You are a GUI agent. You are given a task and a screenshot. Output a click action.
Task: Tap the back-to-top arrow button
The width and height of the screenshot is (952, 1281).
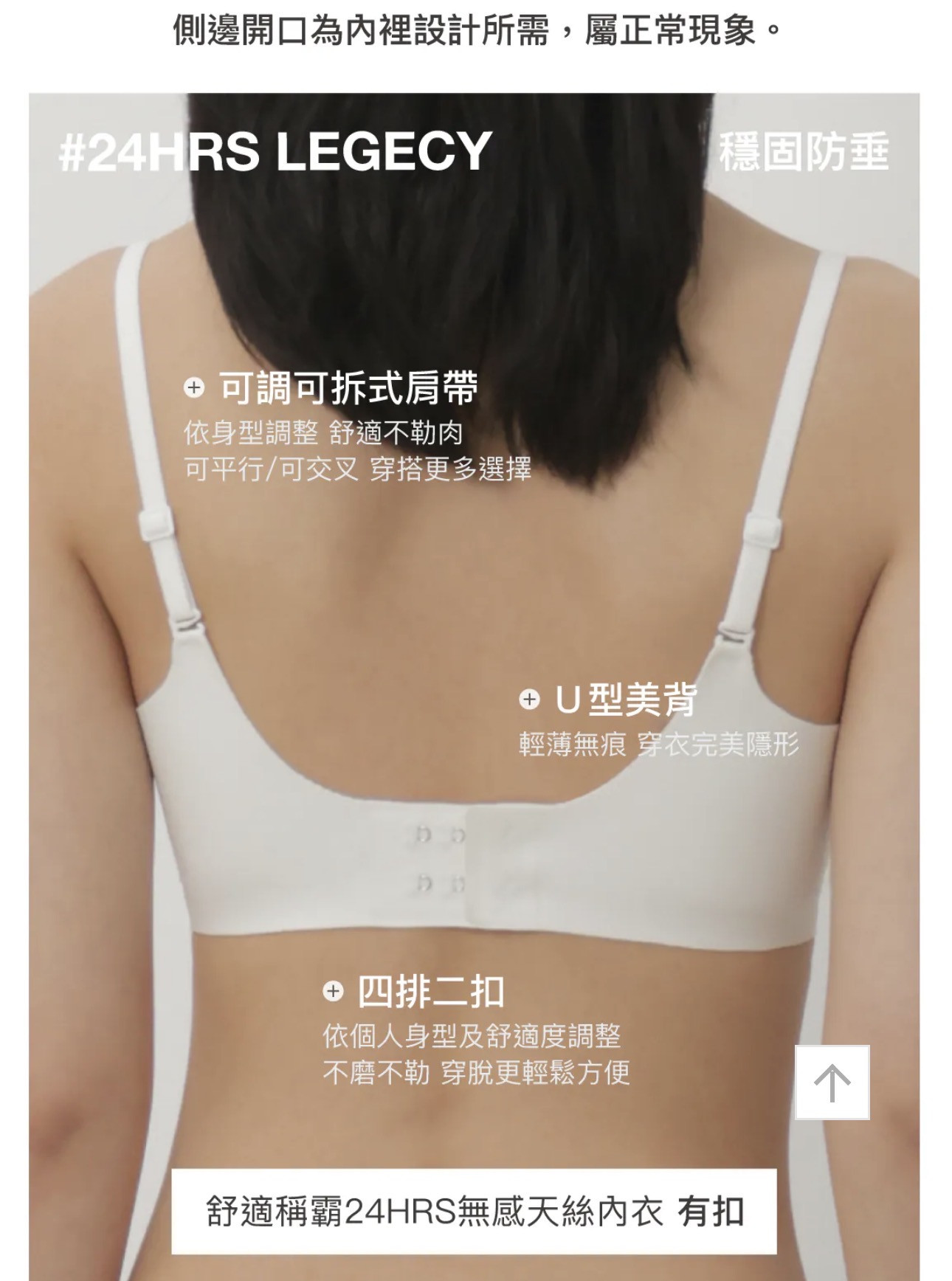click(832, 1083)
